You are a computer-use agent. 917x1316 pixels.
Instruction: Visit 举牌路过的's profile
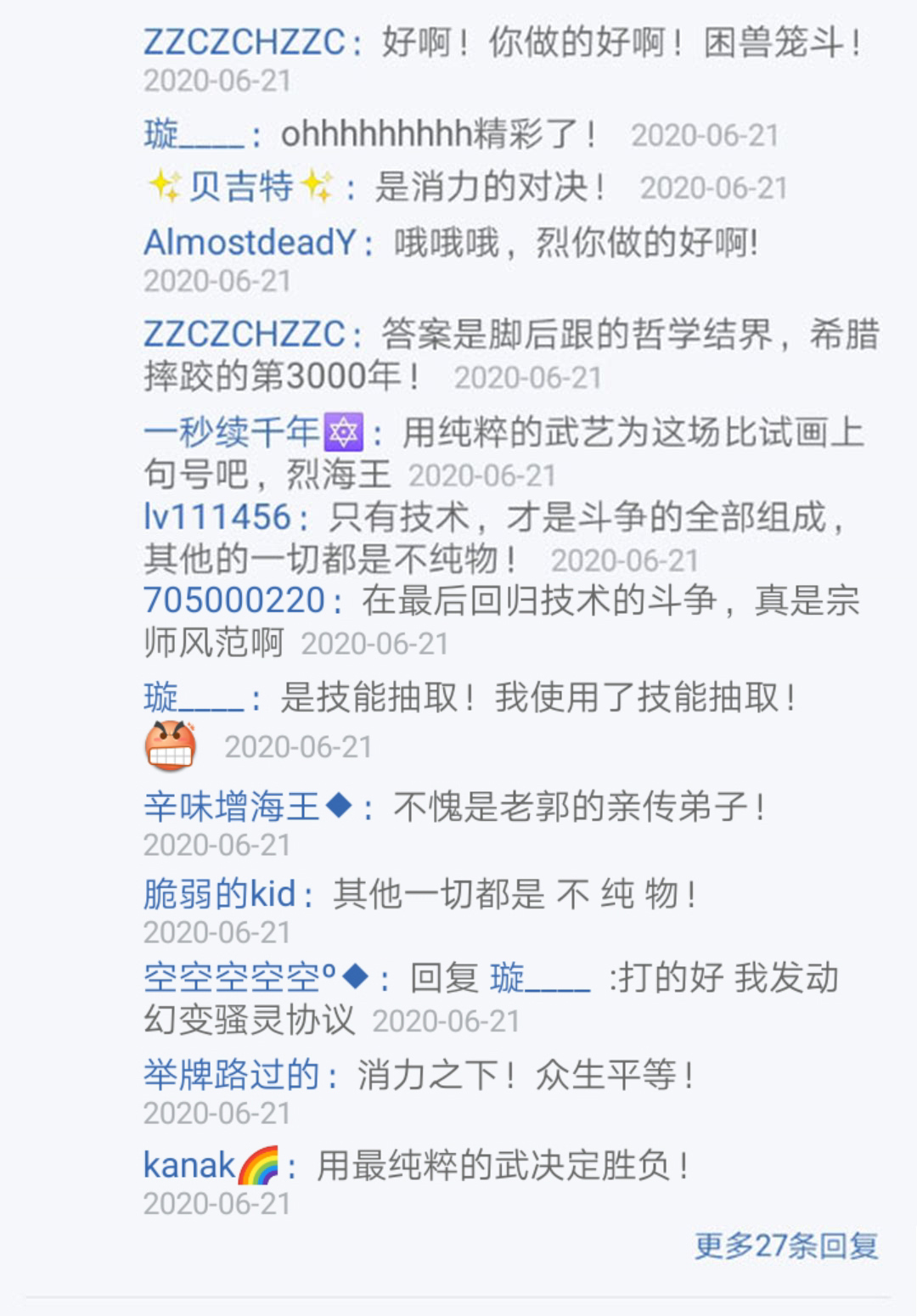pyautogui.click(x=231, y=1075)
